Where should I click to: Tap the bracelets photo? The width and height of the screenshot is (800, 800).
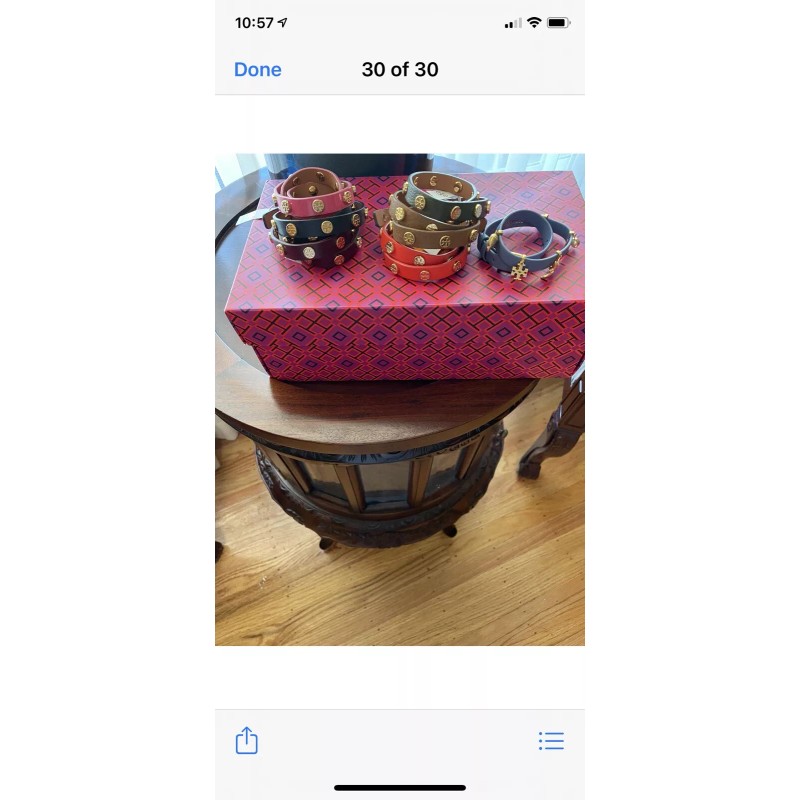pos(399,399)
